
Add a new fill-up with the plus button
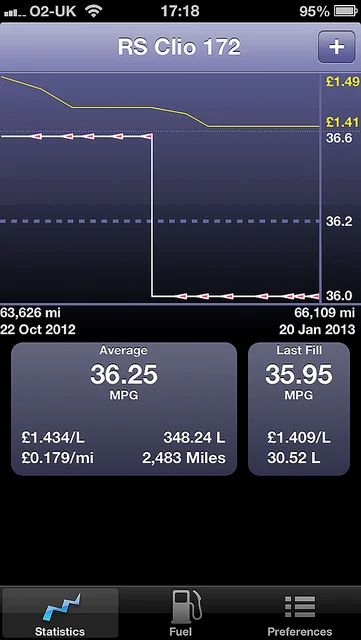click(x=336, y=47)
